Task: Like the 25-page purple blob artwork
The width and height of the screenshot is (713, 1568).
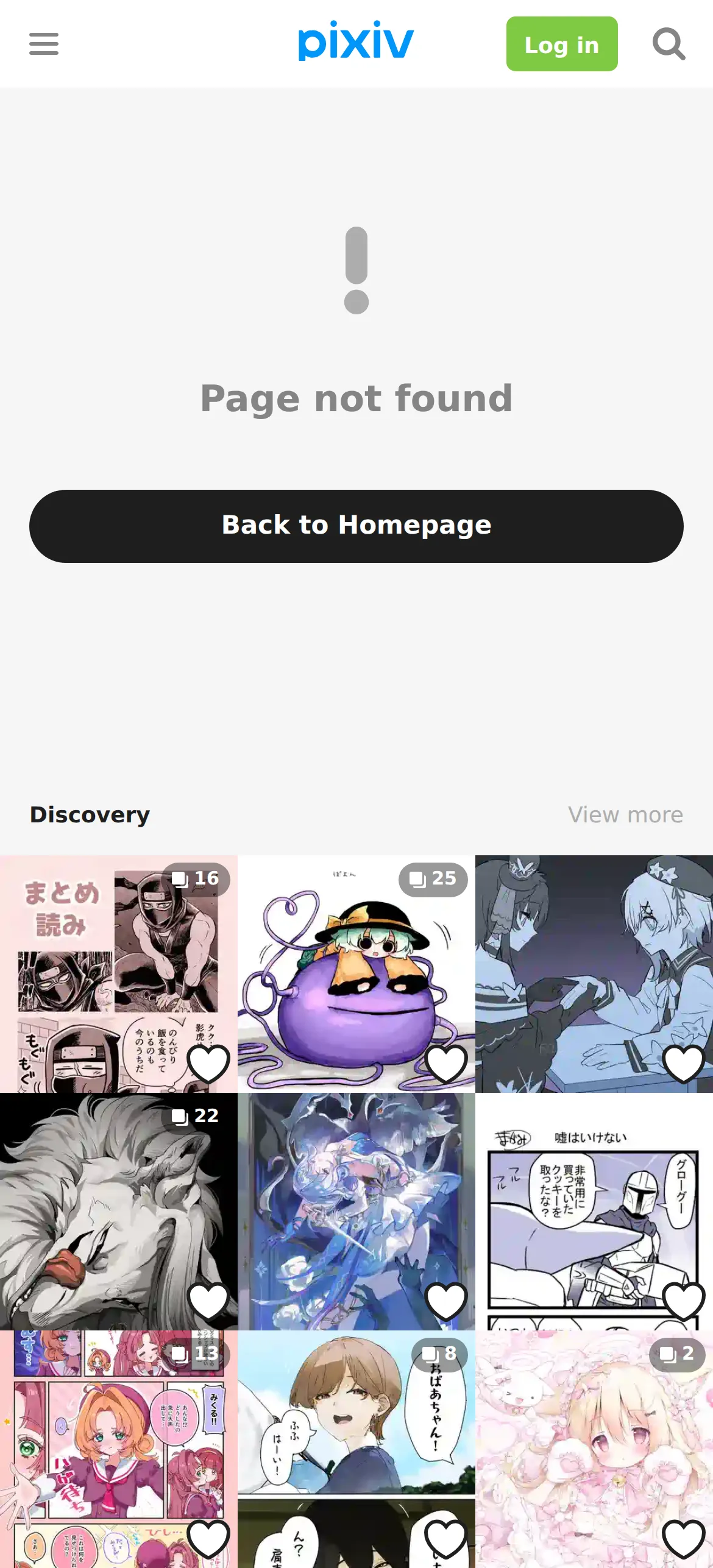Action: [x=446, y=1064]
